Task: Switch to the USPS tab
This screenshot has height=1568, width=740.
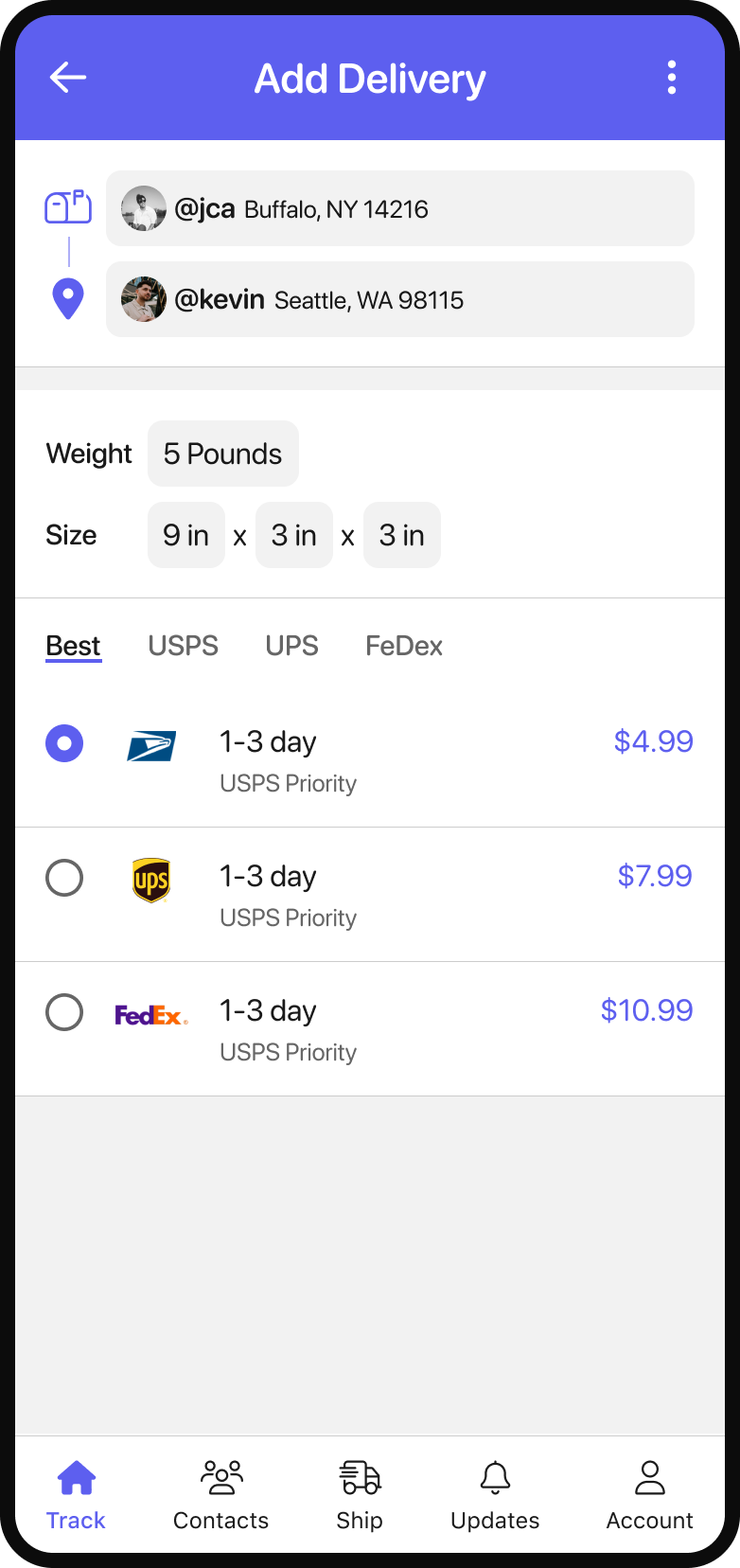Action: pyautogui.click(x=184, y=646)
